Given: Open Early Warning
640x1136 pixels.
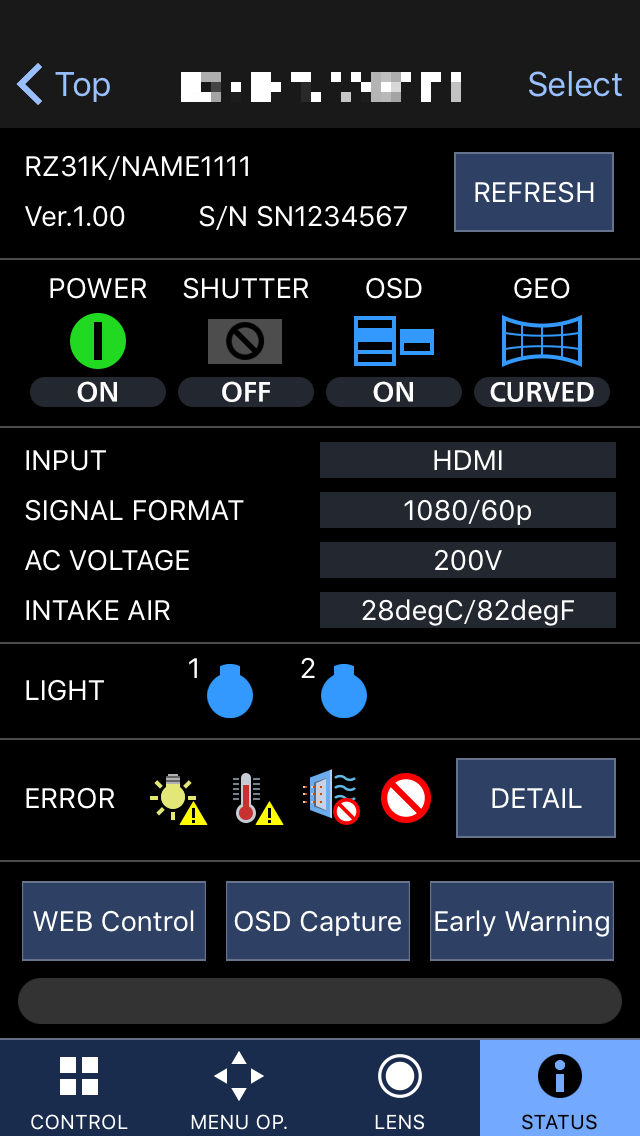Looking at the screenshot, I should (x=522, y=921).
